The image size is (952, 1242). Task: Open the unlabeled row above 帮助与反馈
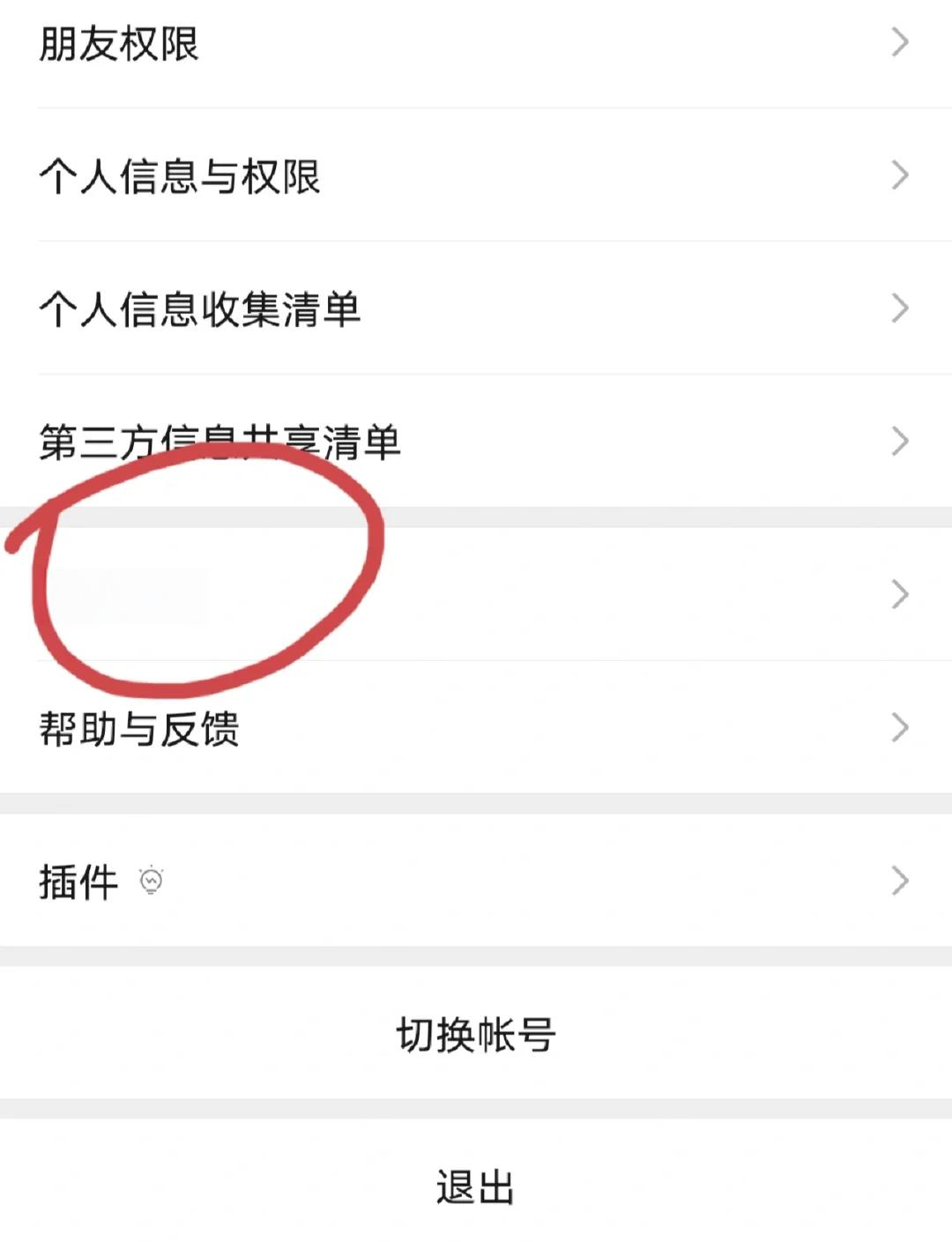pos(476,594)
